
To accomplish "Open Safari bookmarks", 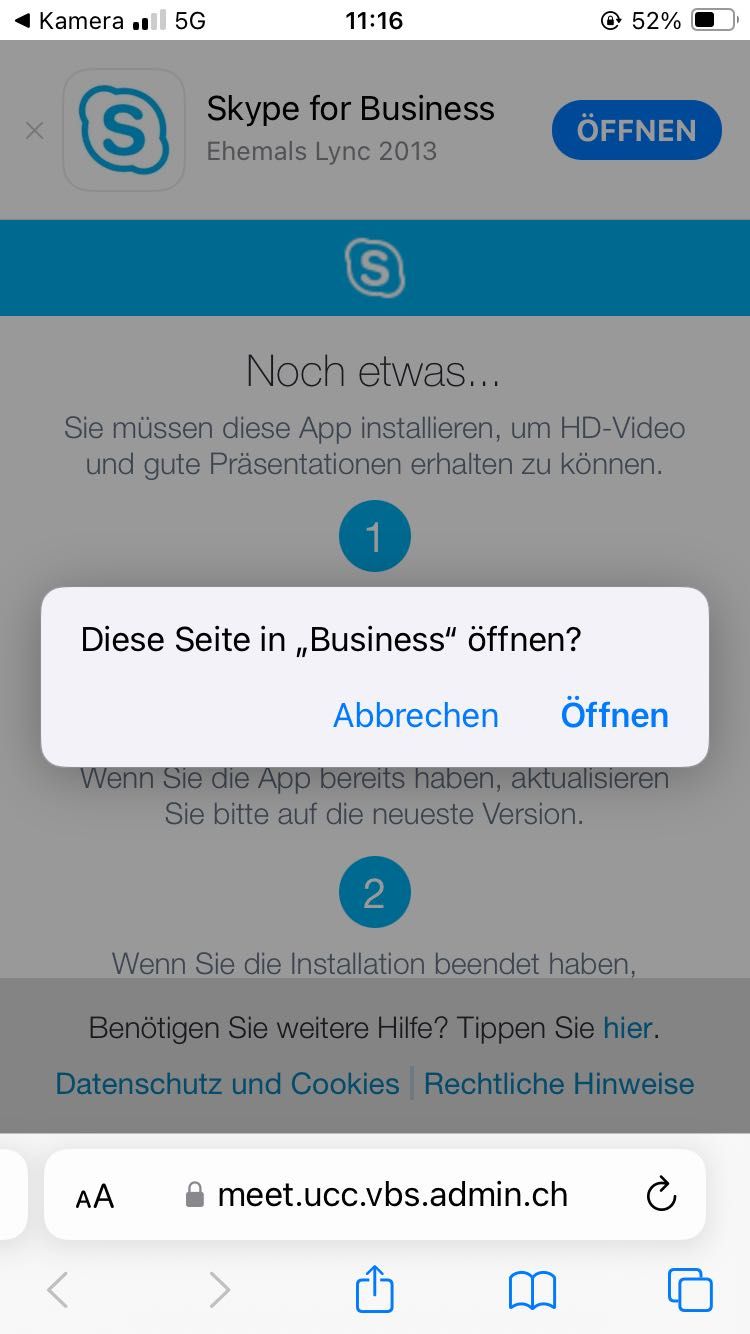I will (x=532, y=1290).
